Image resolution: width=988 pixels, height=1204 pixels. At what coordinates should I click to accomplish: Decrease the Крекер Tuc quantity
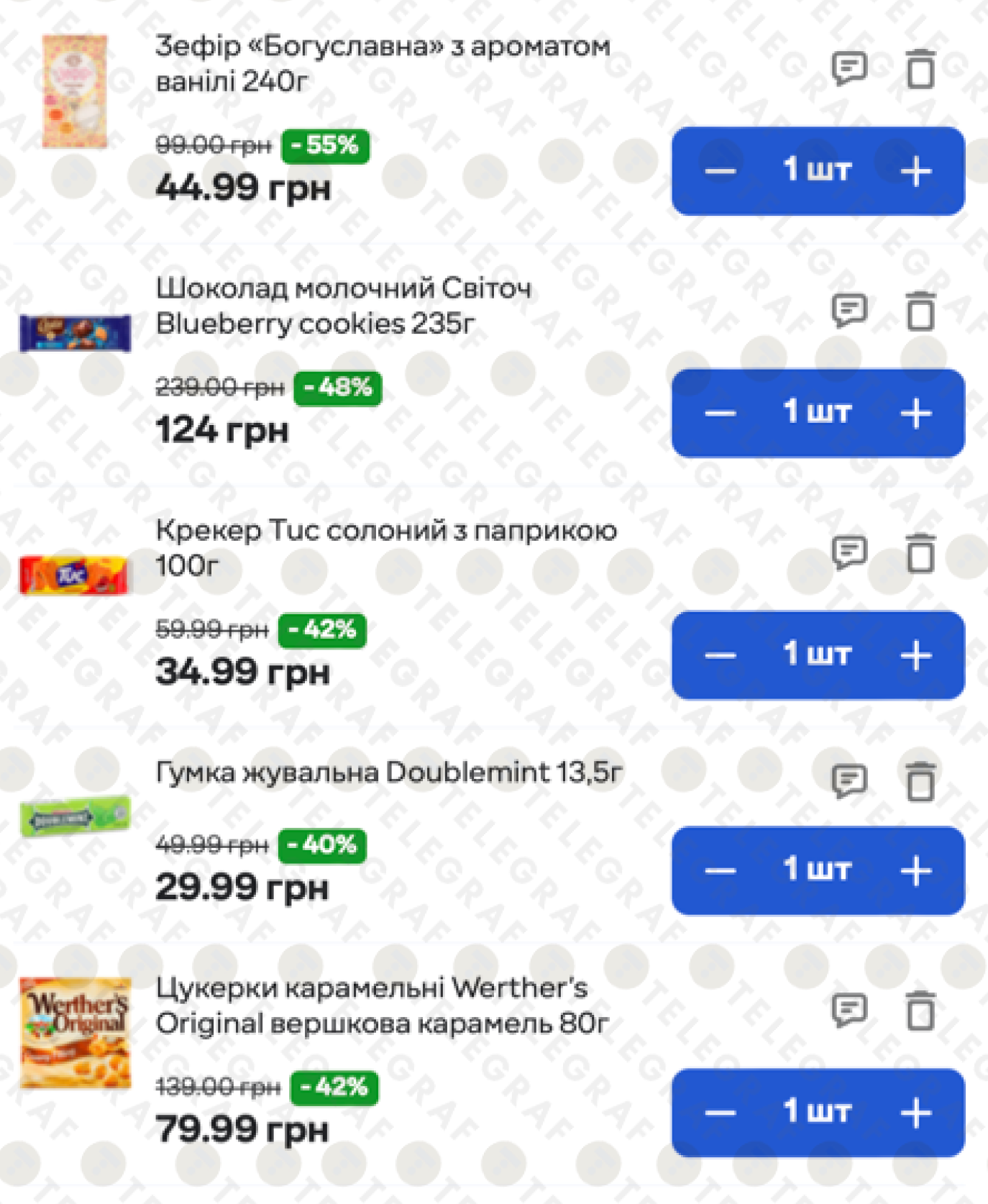coord(720,655)
